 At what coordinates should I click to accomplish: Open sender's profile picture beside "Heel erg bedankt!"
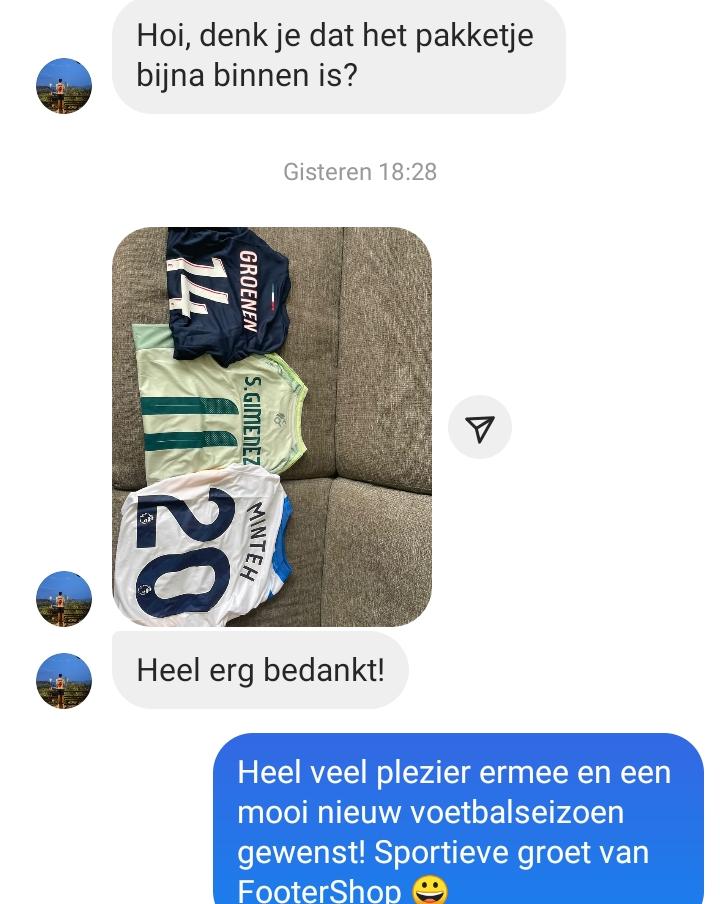point(64,681)
